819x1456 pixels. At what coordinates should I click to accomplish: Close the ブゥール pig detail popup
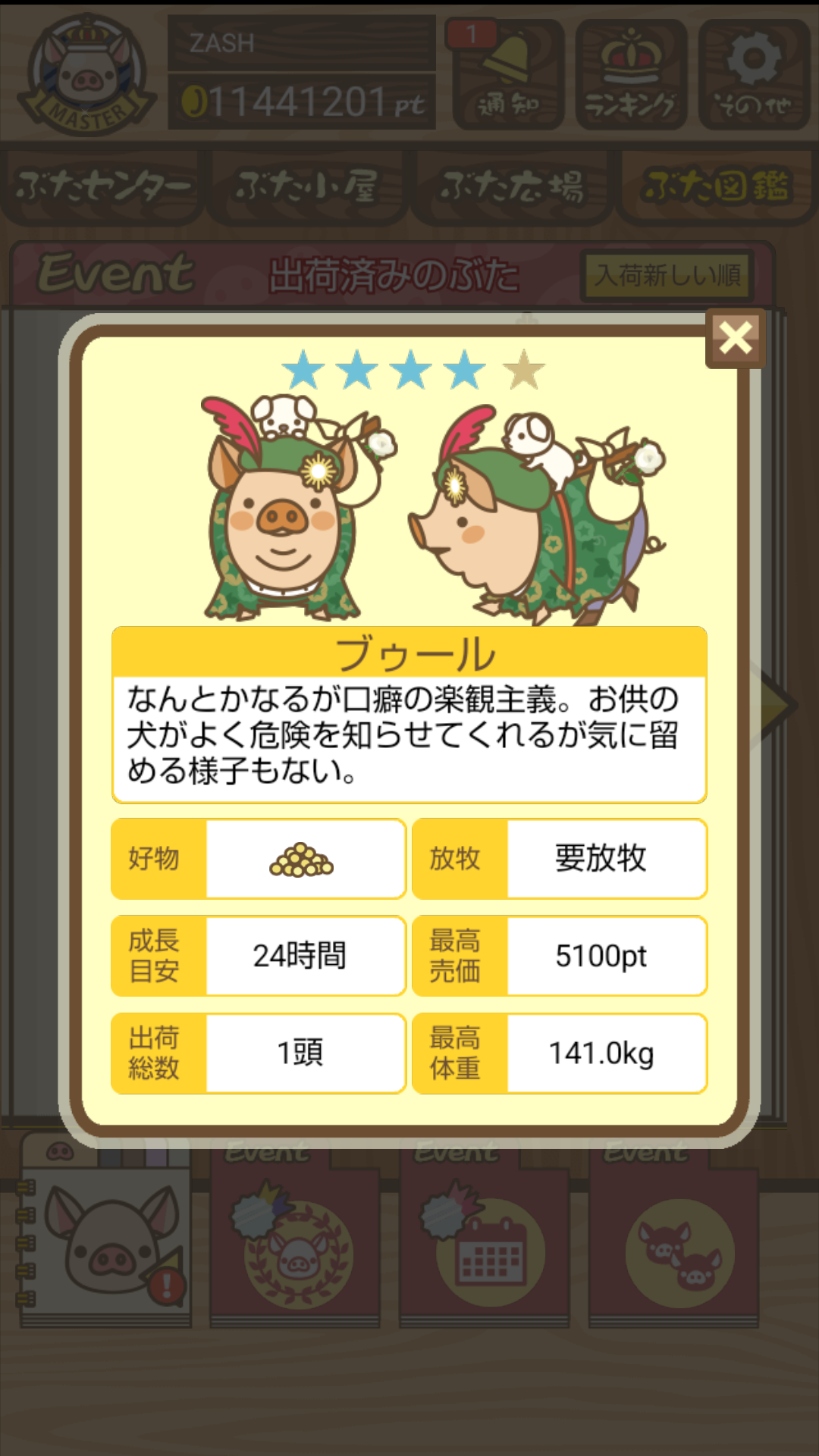[x=735, y=338]
